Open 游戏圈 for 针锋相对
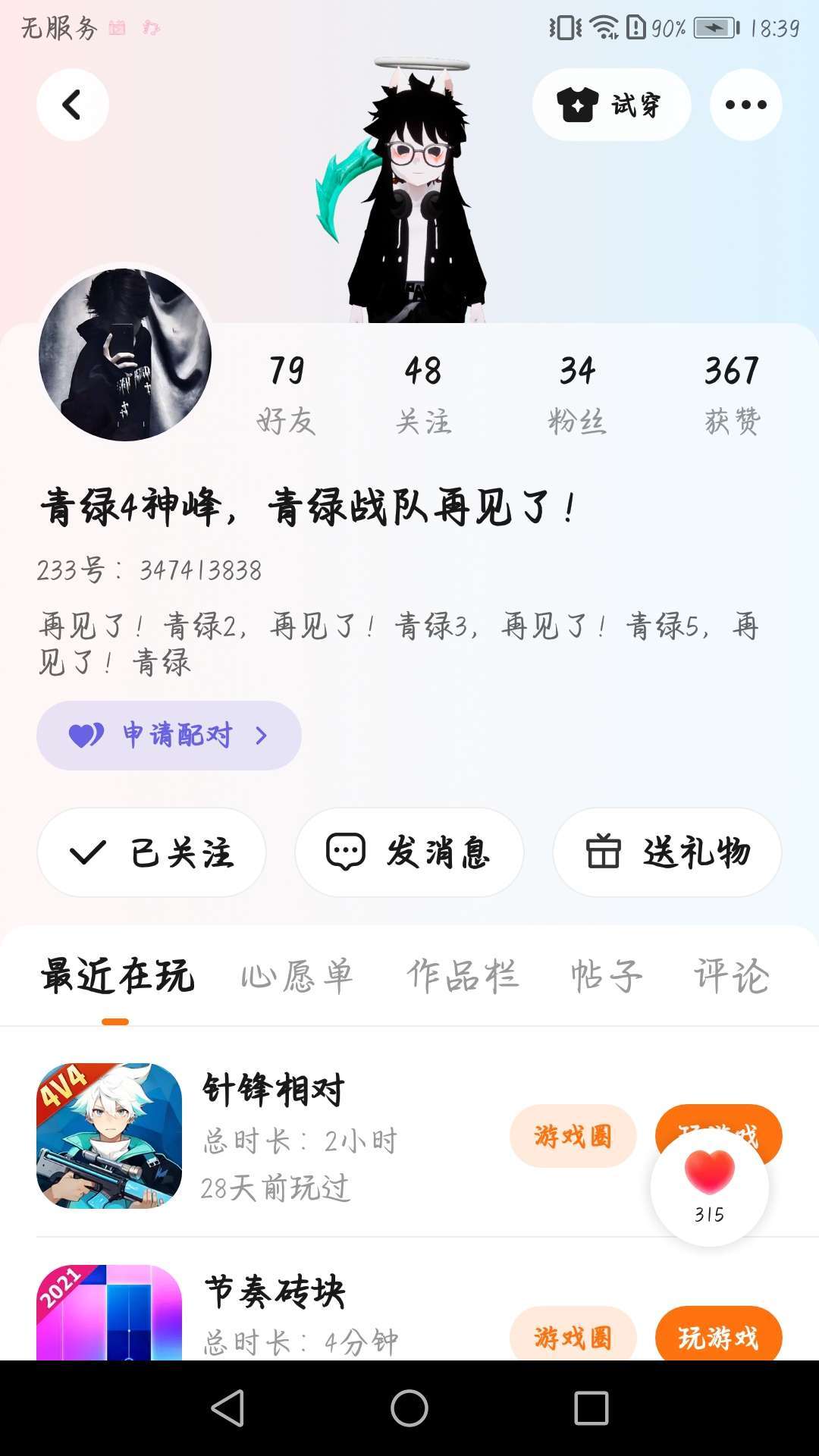819x1456 pixels. [573, 1136]
